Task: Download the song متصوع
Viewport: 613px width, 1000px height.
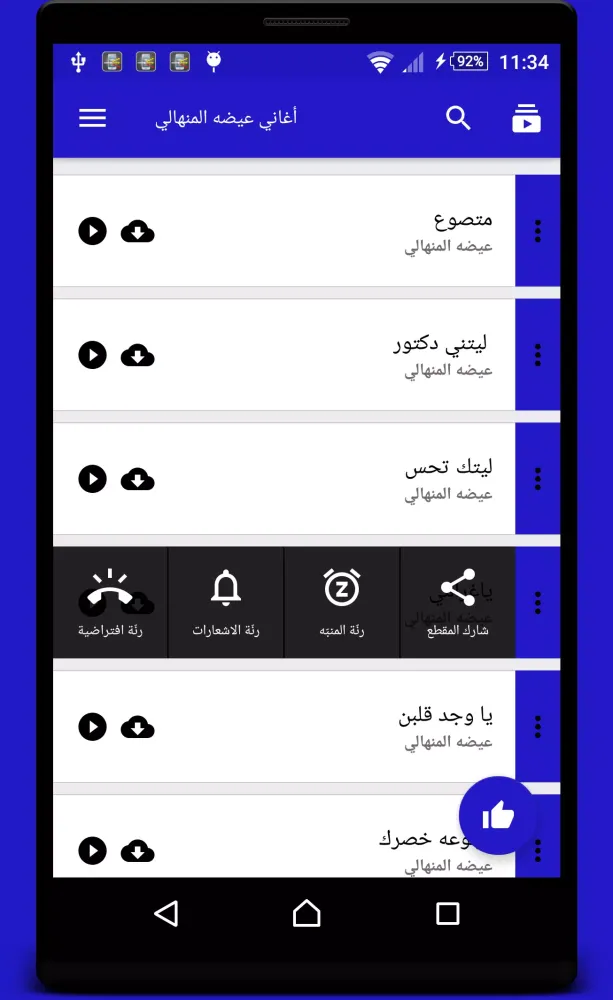Action: pos(138,232)
